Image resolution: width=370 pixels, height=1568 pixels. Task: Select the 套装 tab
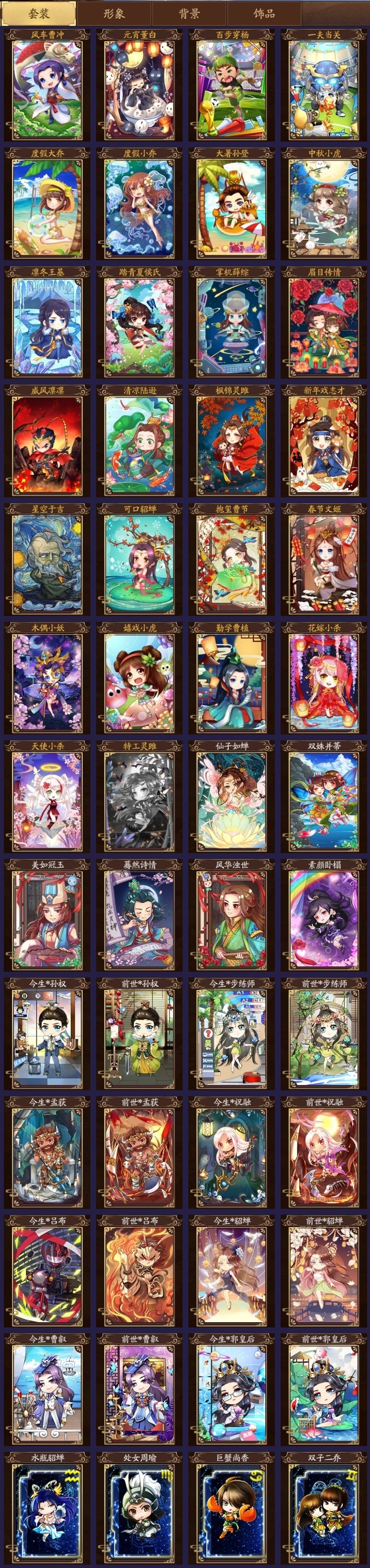pos(38,13)
